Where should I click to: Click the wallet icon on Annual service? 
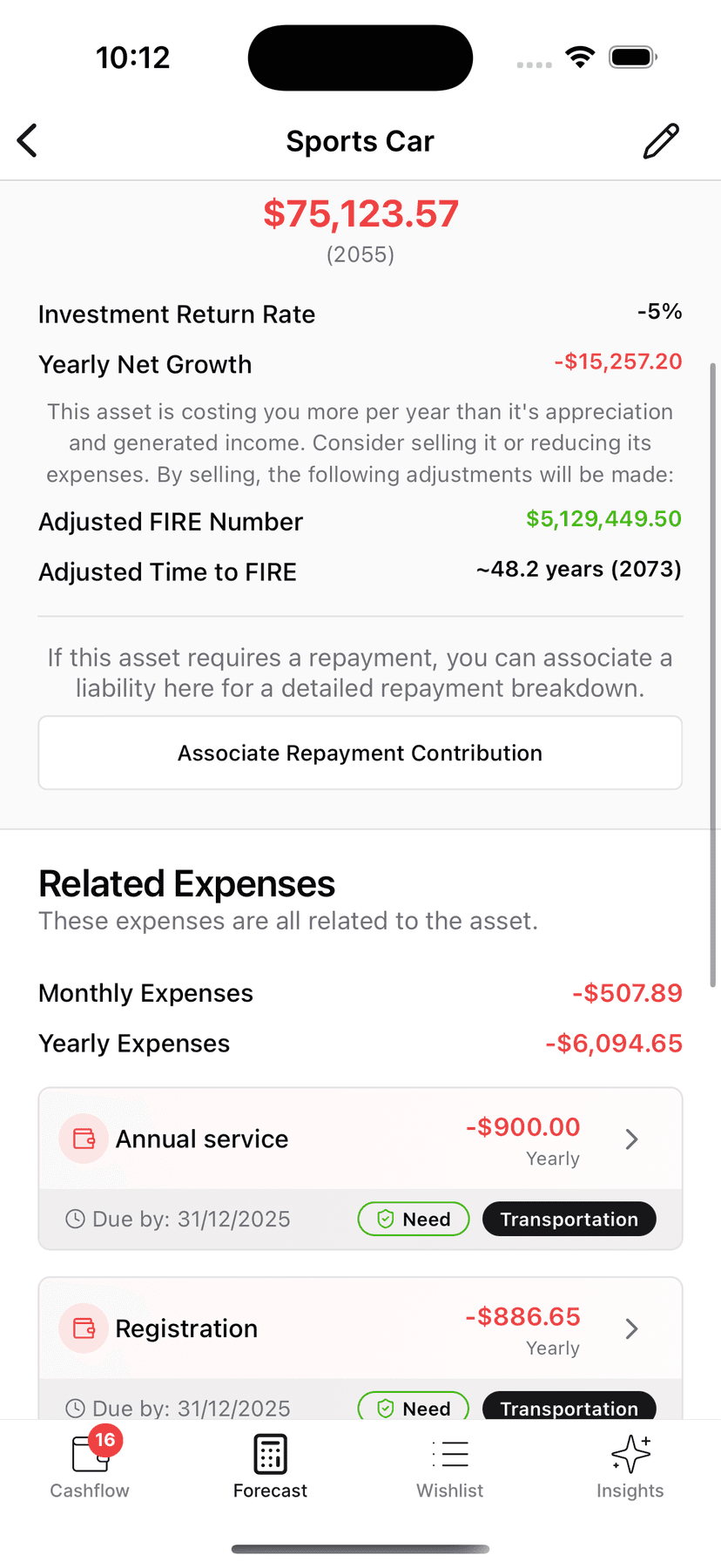[84, 1139]
